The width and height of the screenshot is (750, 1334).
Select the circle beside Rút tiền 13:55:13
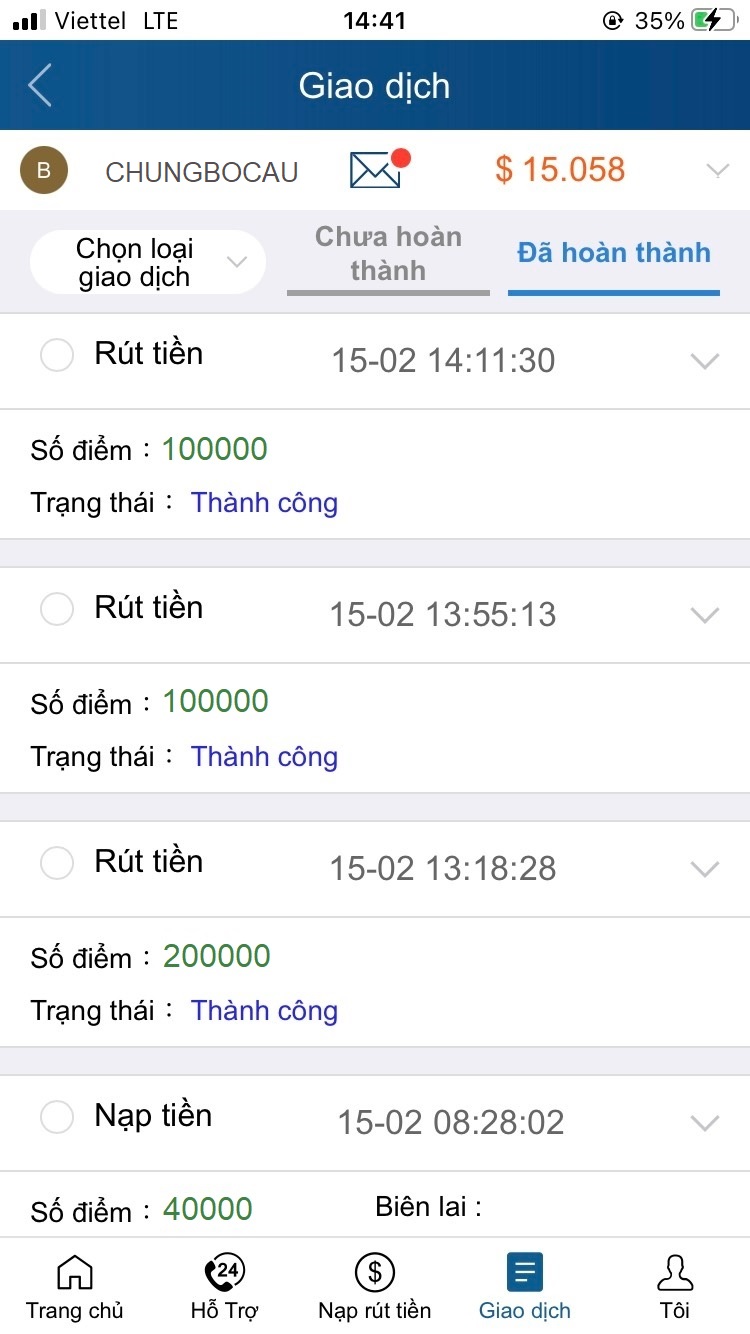pyautogui.click(x=57, y=608)
